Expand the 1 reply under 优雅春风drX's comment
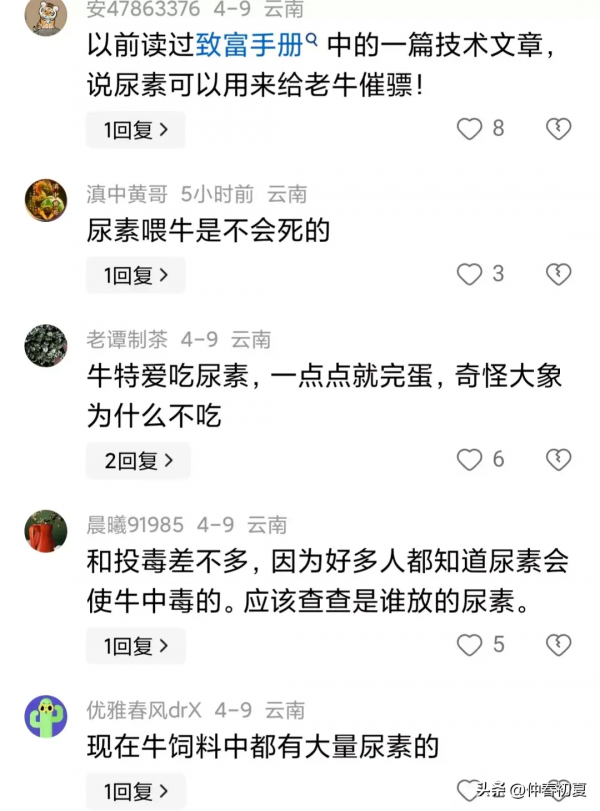This screenshot has width=600, height=811. coord(135,790)
